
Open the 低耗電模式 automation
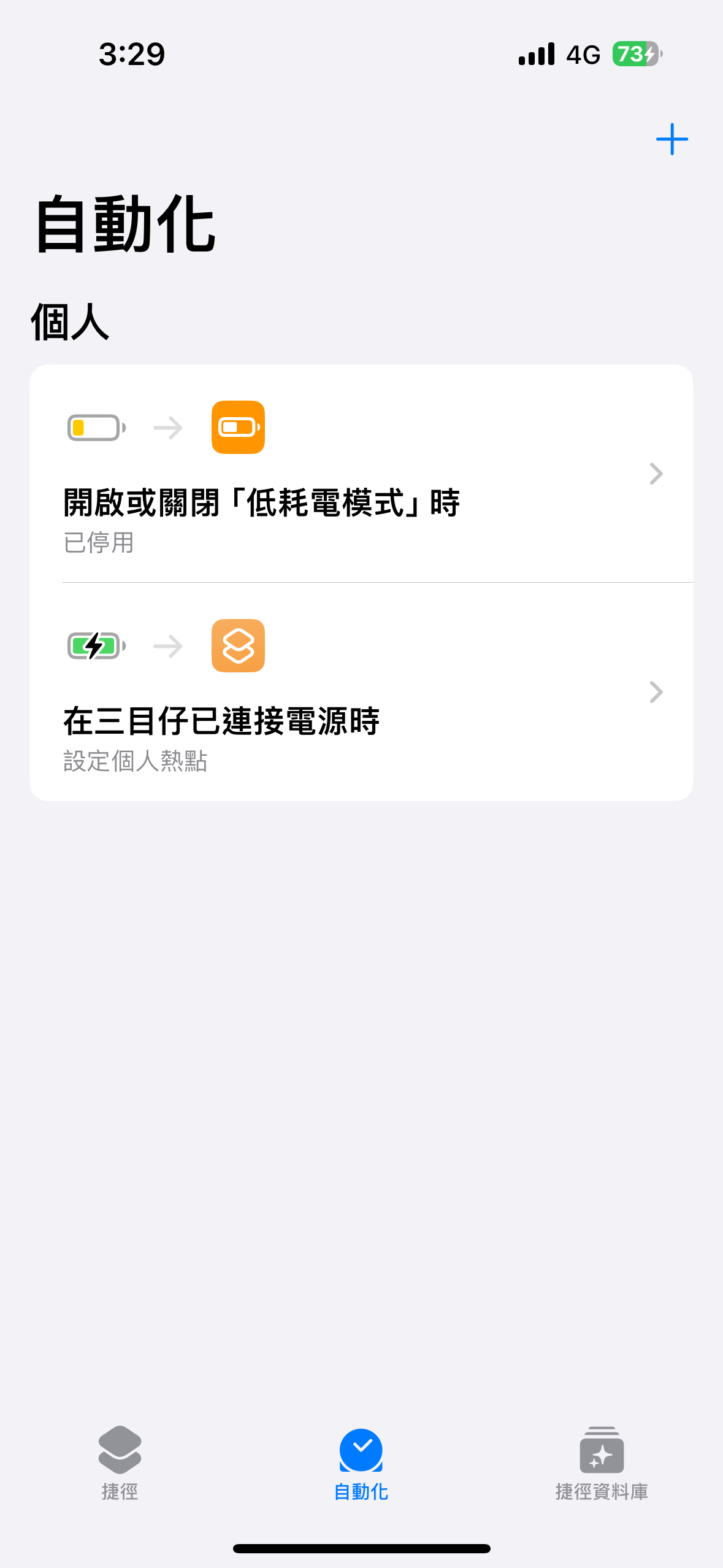point(361,474)
